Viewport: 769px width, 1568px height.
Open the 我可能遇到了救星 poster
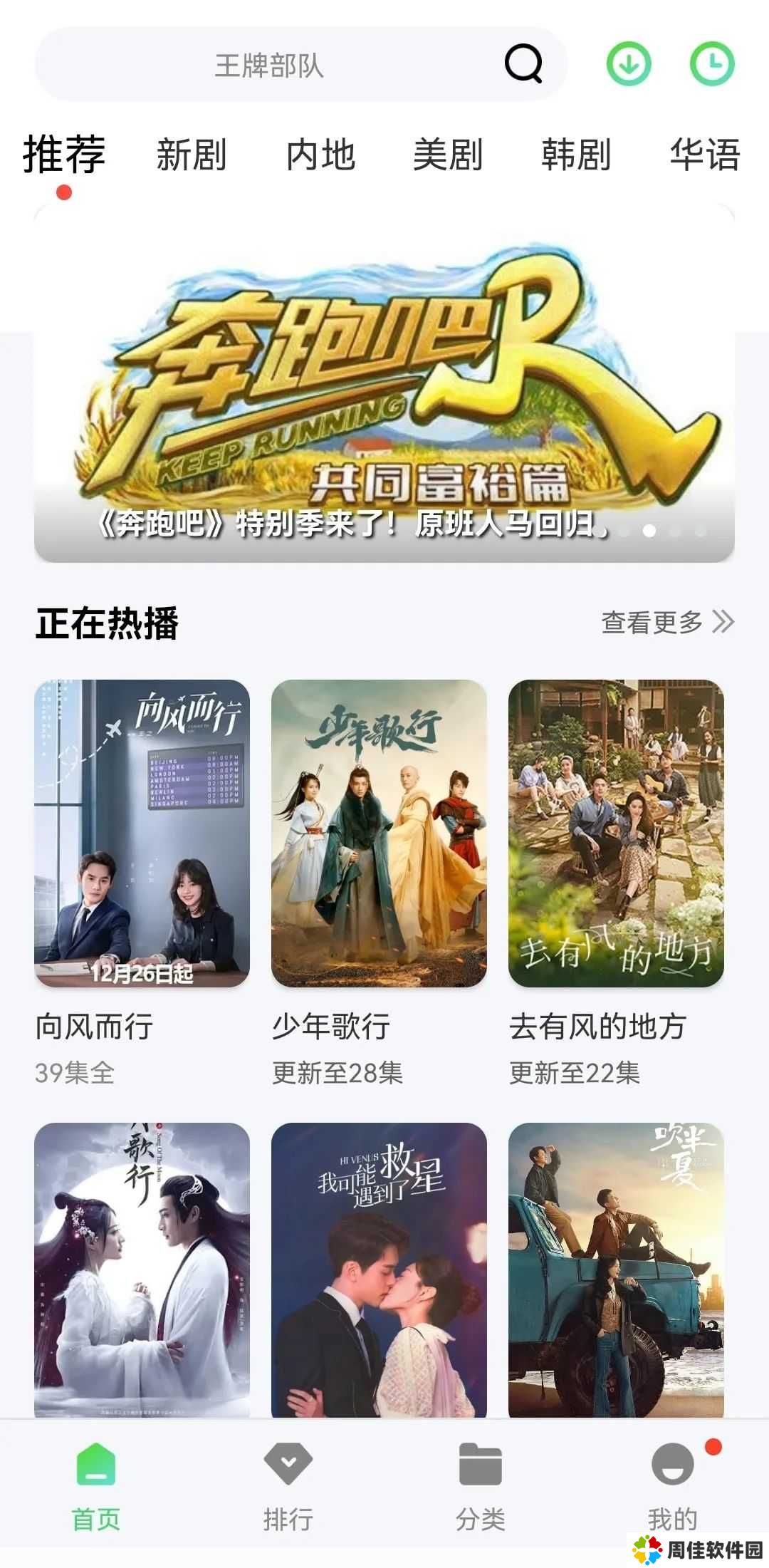pyautogui.click(x=379, y=1270)
